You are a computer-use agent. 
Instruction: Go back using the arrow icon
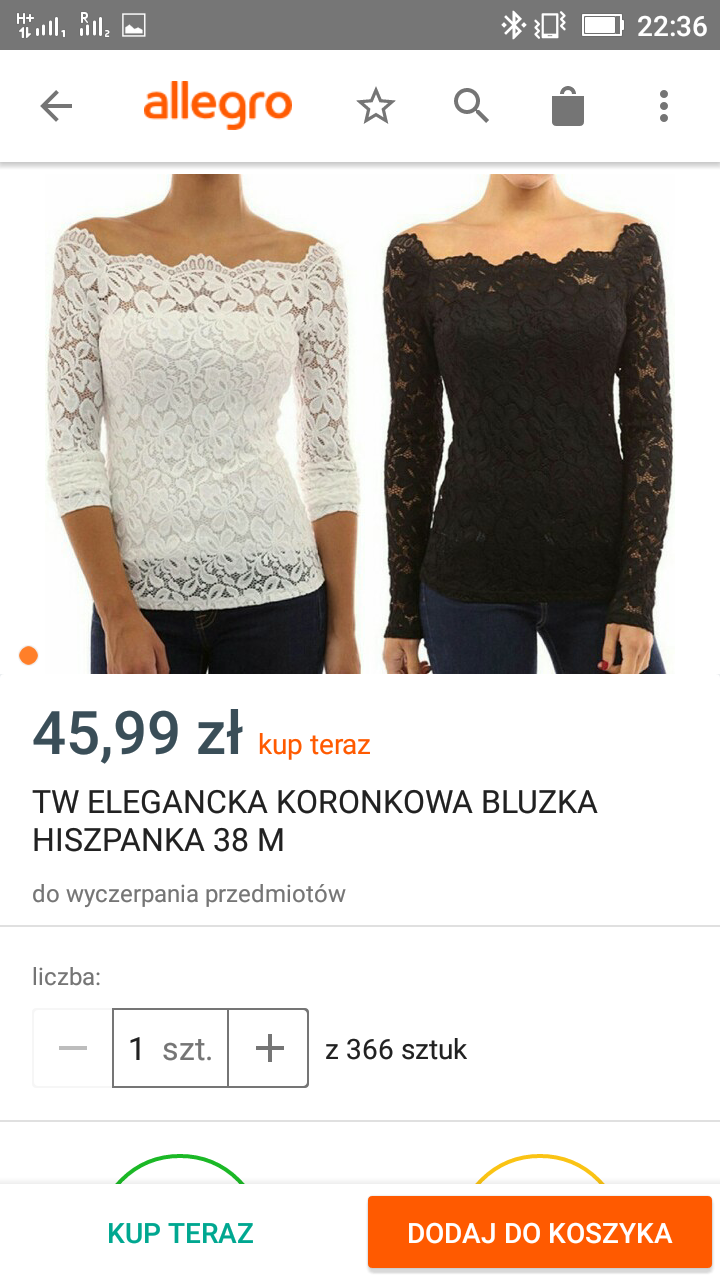(56, 106)
